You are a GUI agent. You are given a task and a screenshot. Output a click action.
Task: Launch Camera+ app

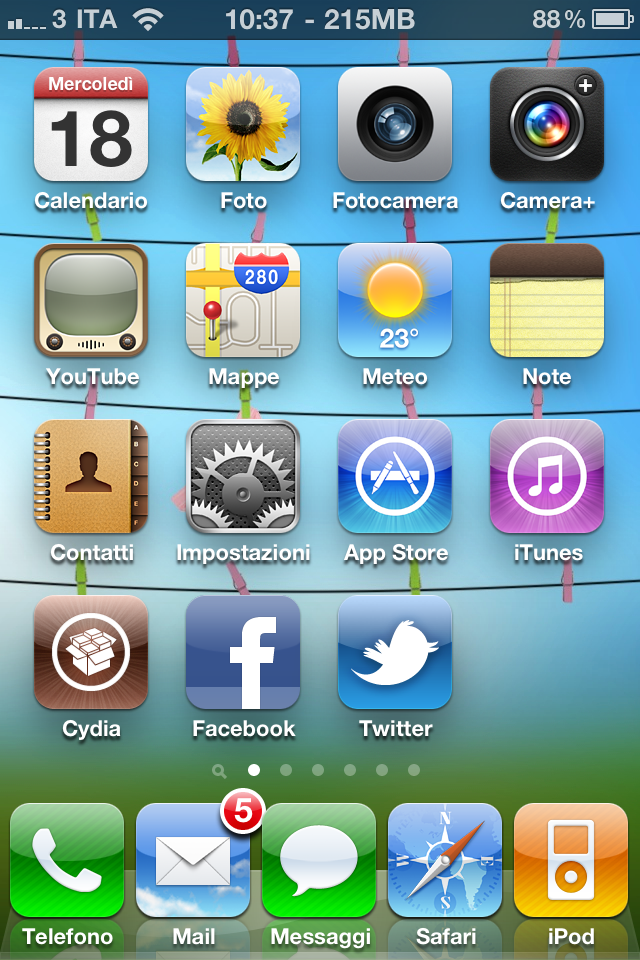pyautogui.click(x=547, y=125)
